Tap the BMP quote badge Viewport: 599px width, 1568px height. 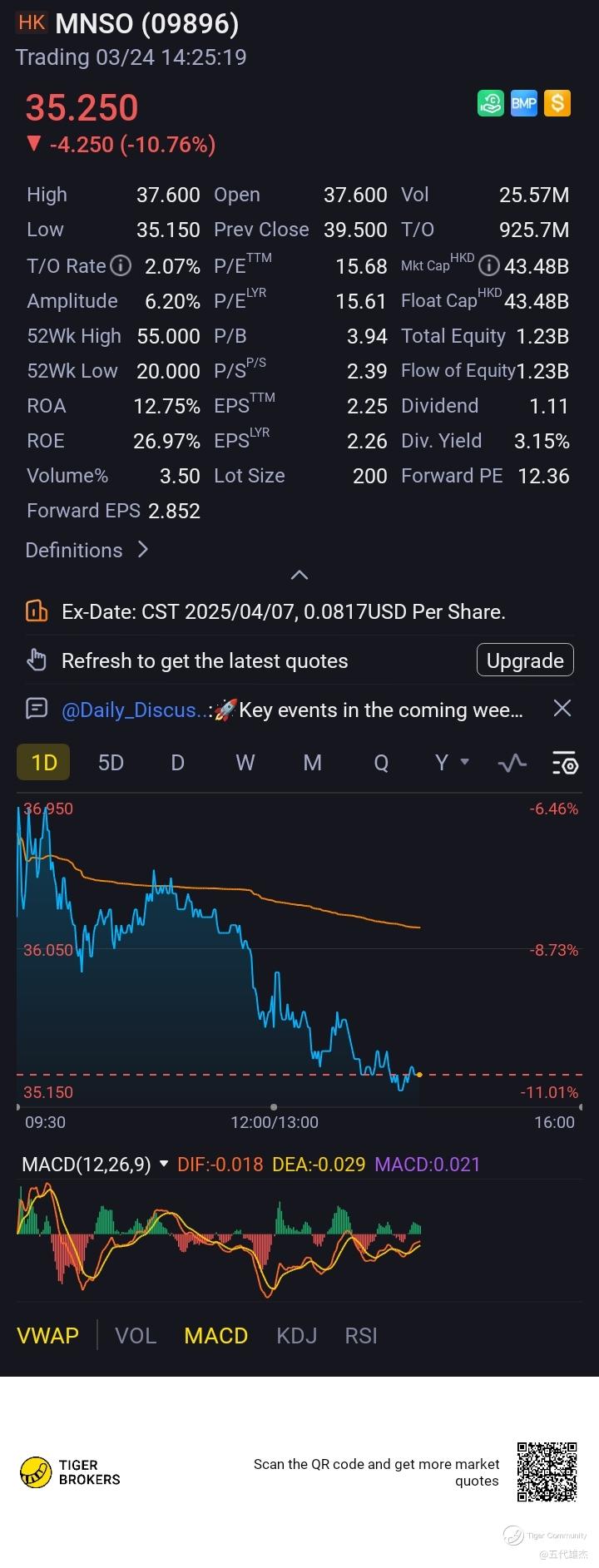523,103
